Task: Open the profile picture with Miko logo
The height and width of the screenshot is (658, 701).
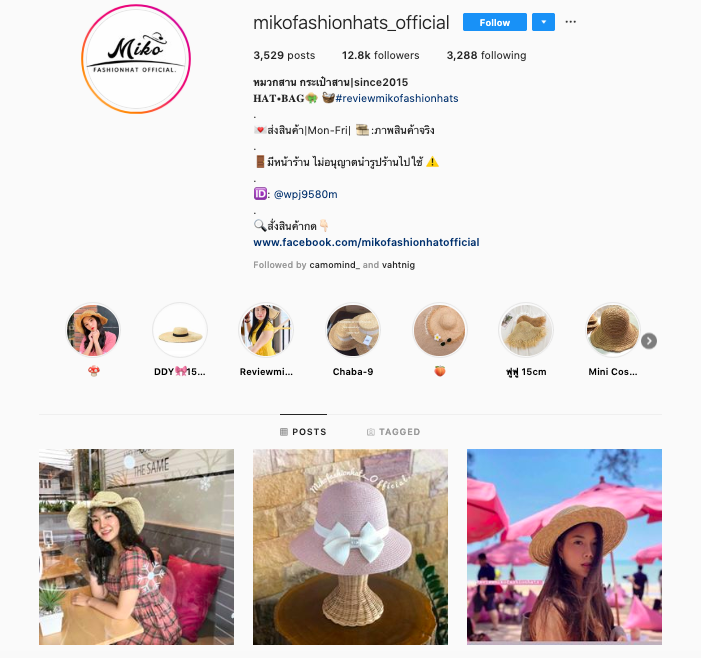Action: (x=135, y=55)
